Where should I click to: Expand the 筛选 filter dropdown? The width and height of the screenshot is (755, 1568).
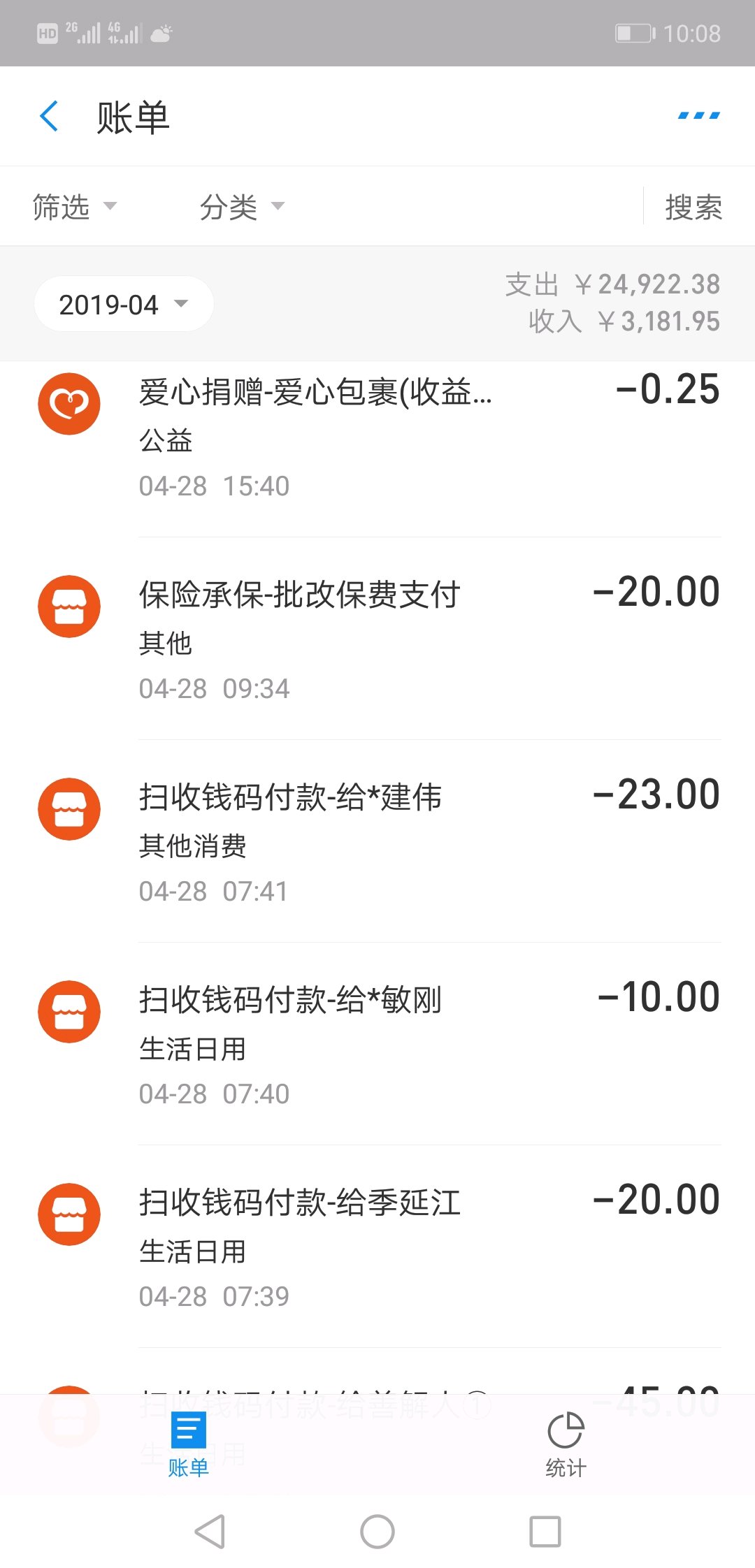coord(74,207)
